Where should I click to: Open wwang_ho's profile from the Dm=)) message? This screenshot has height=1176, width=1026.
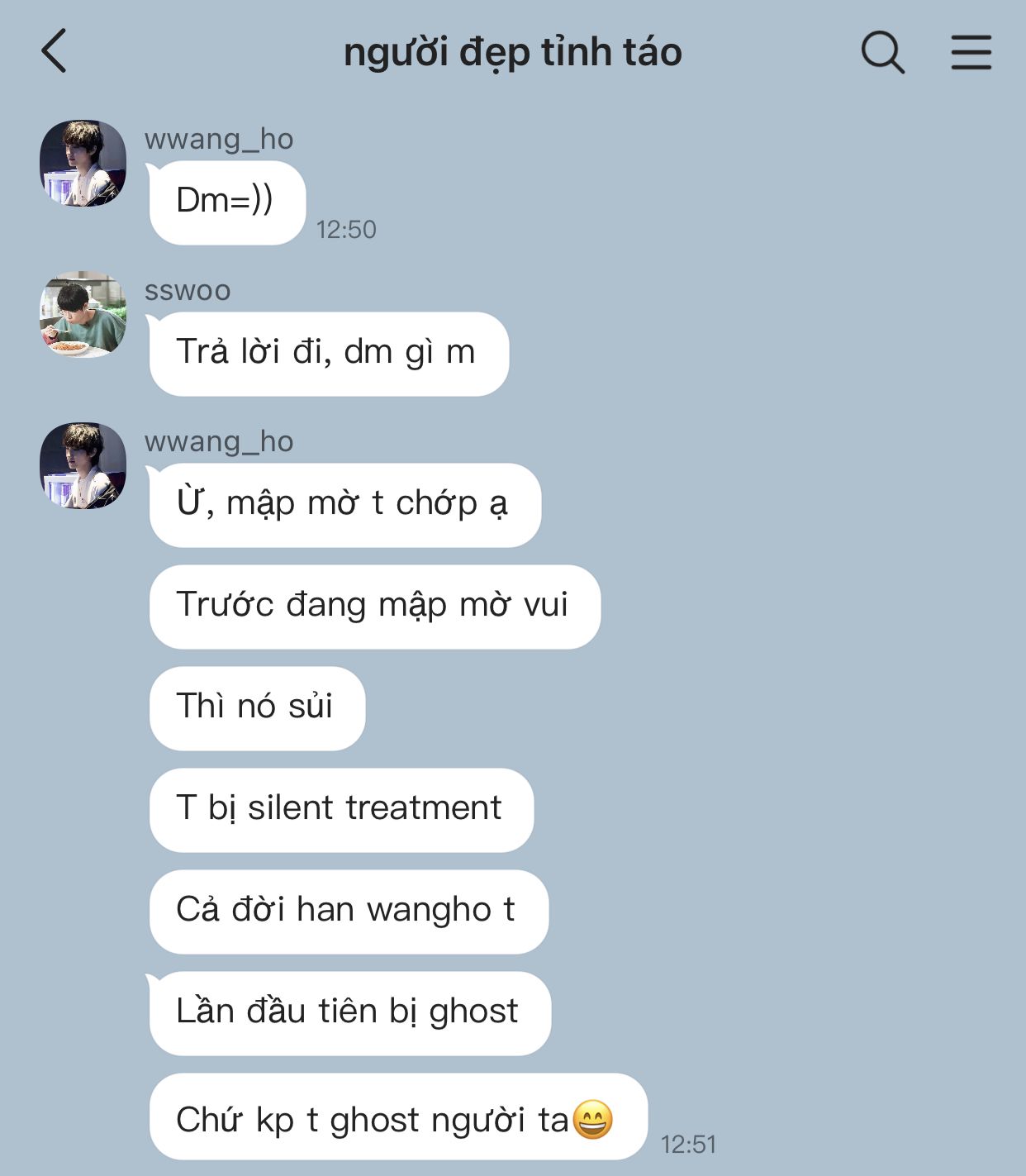coord(83,163)
